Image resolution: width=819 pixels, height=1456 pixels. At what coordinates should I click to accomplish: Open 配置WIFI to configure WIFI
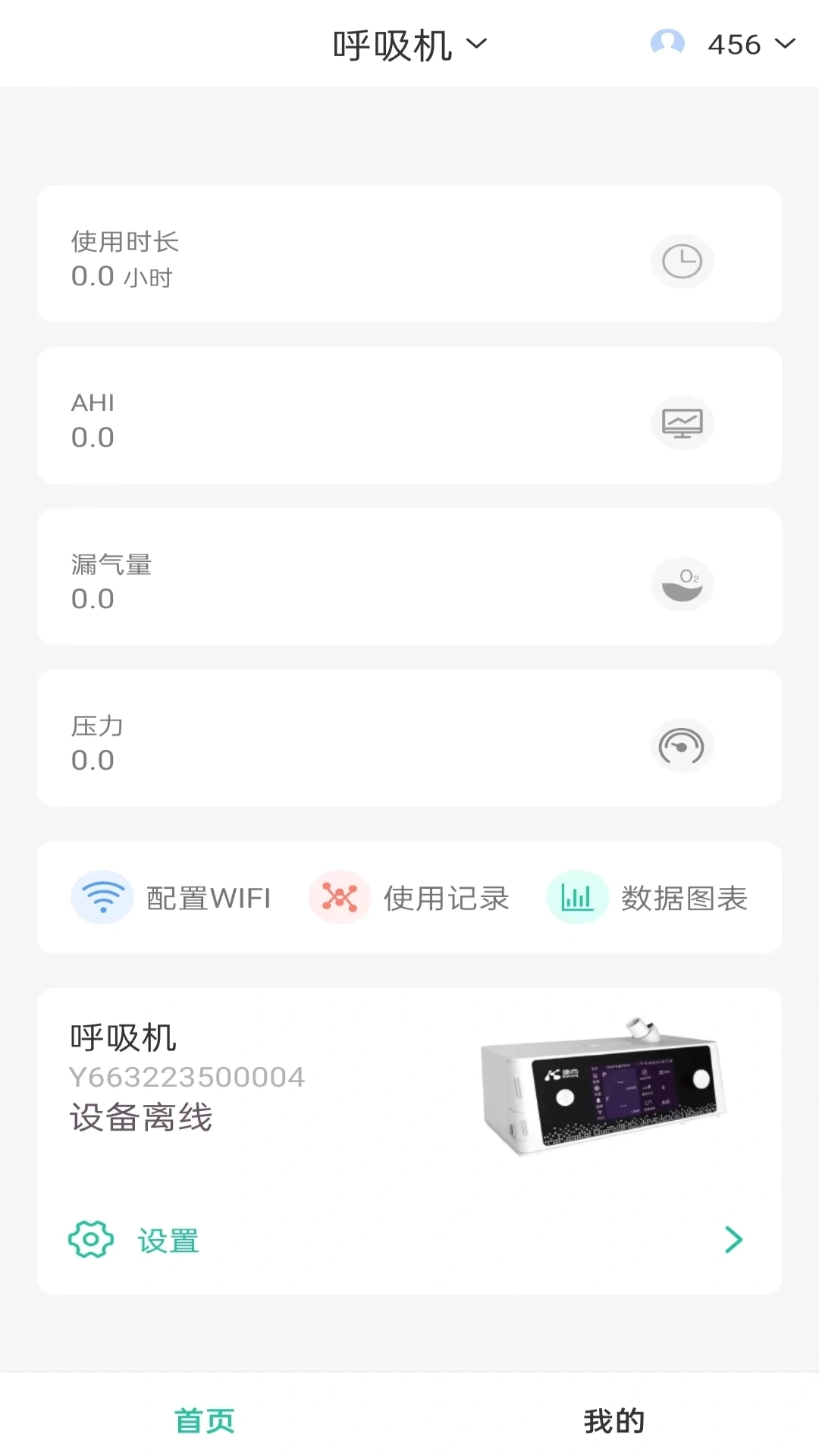tap(210, 897)
